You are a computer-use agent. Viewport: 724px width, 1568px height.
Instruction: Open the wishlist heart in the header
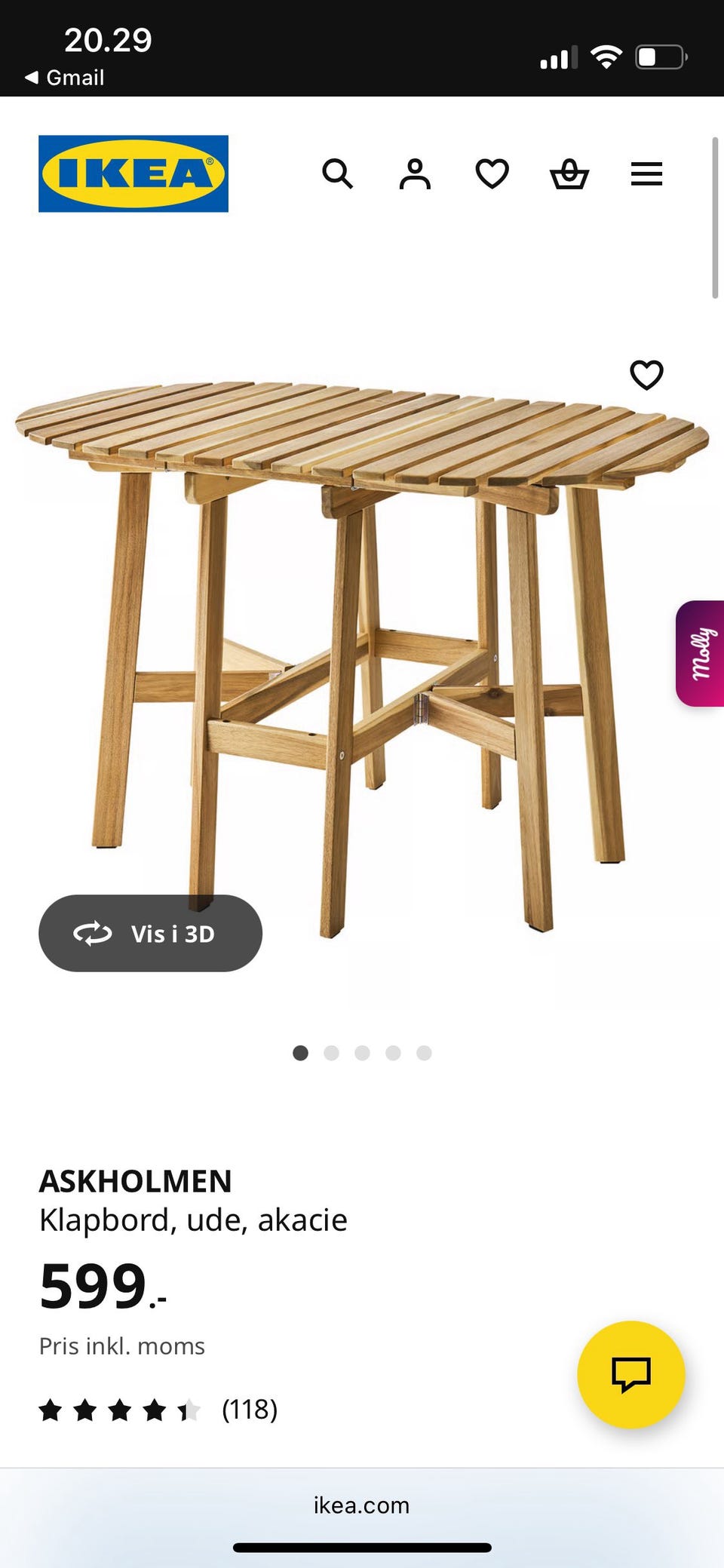492,173
